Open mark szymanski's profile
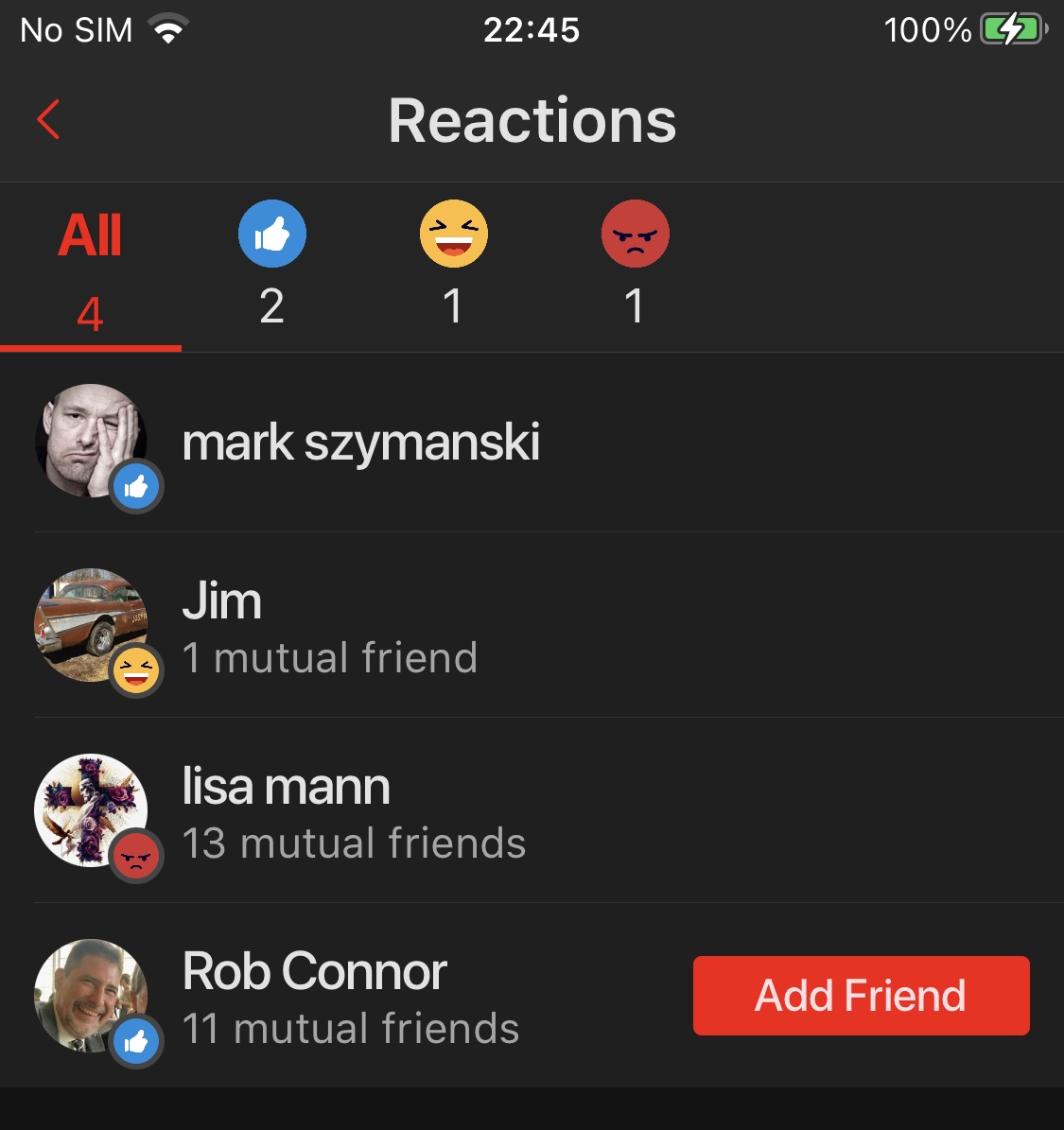Image resolution: width=1064 pixels, height=1130 pixels. [x=360, y=443]
